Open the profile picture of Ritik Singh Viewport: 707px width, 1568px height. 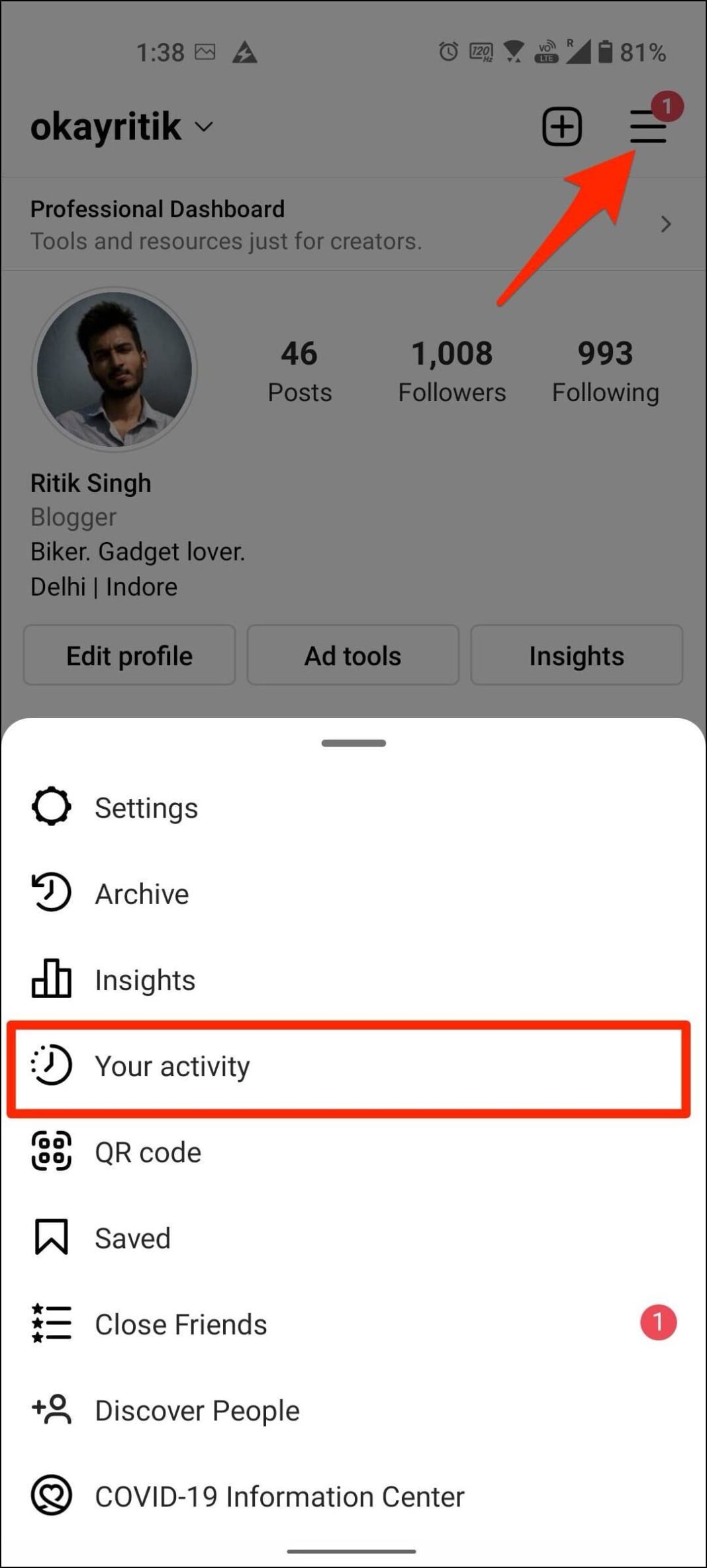114,369
